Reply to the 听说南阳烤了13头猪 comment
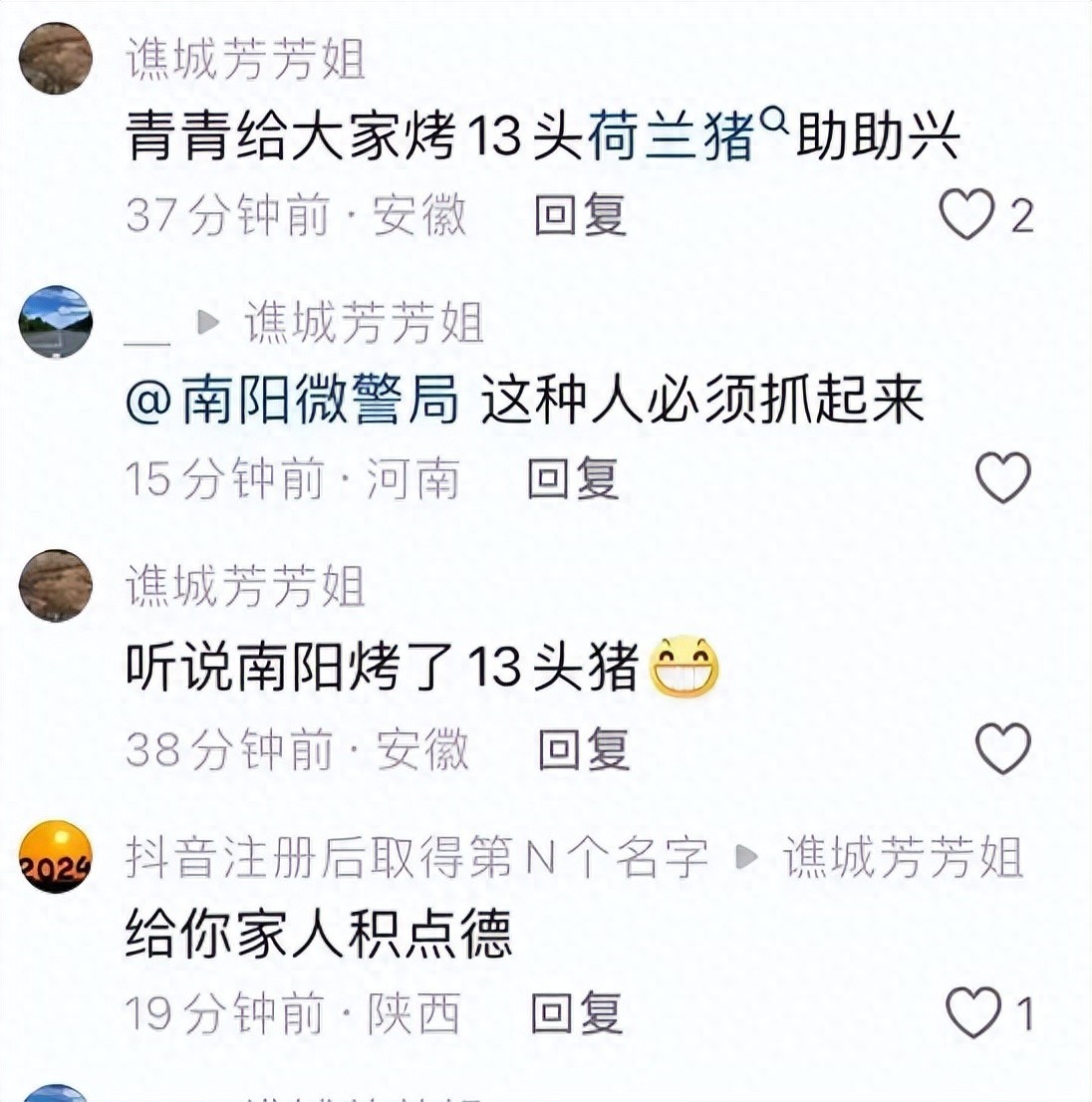The height and width of the screenshot is (1102, 1092). (x=584, y=749)
